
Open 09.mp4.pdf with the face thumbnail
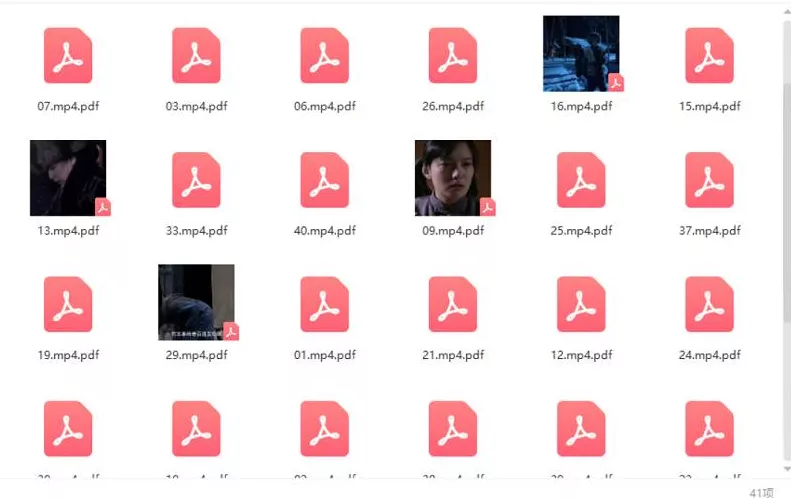tap(453, 178)
